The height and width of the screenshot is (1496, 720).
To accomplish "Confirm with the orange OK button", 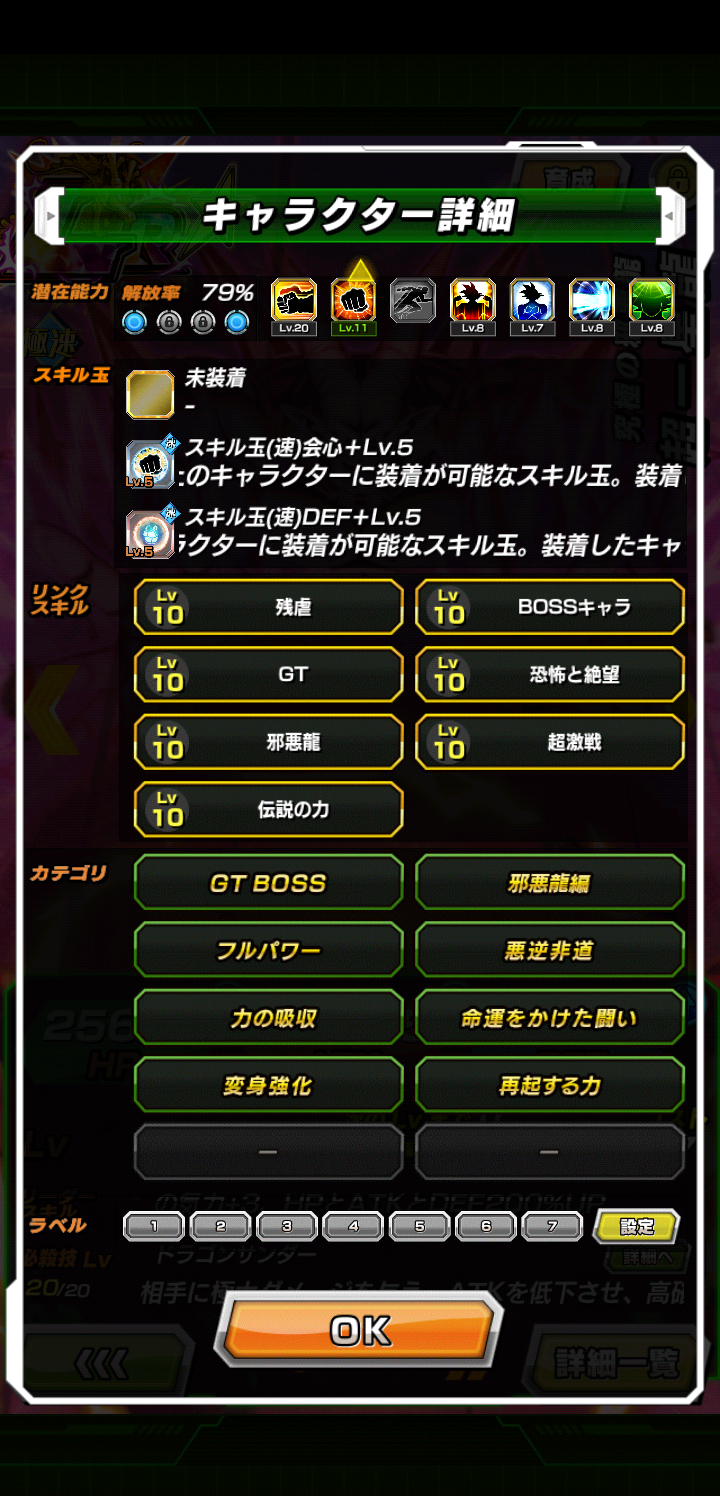I will (x=359, y=1330).
